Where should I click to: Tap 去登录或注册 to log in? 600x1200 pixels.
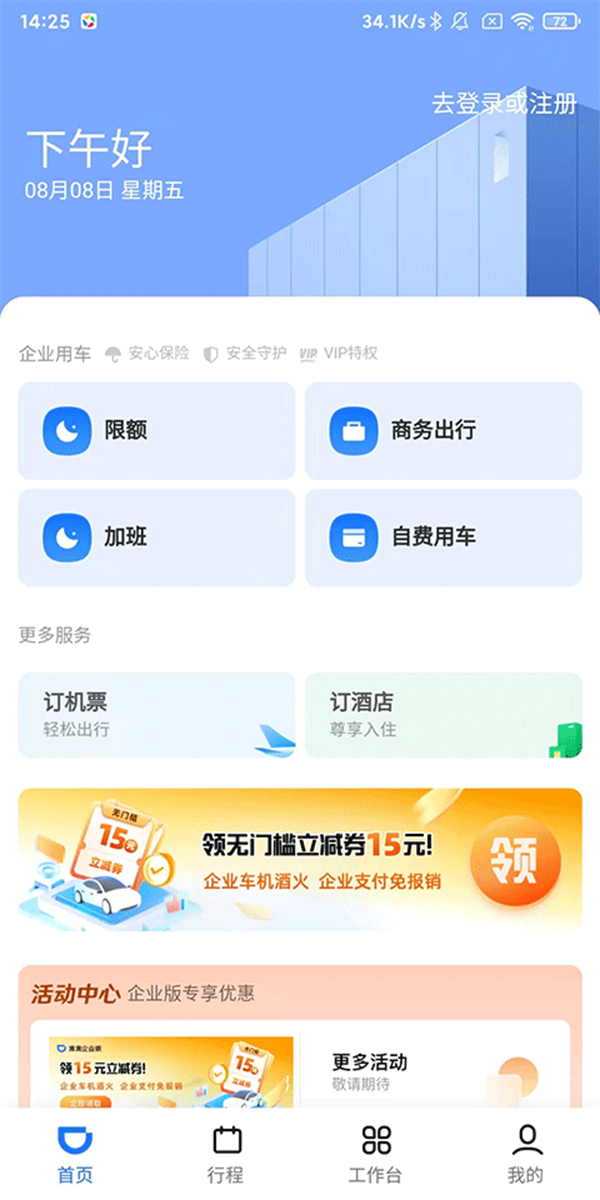[504, 103]
